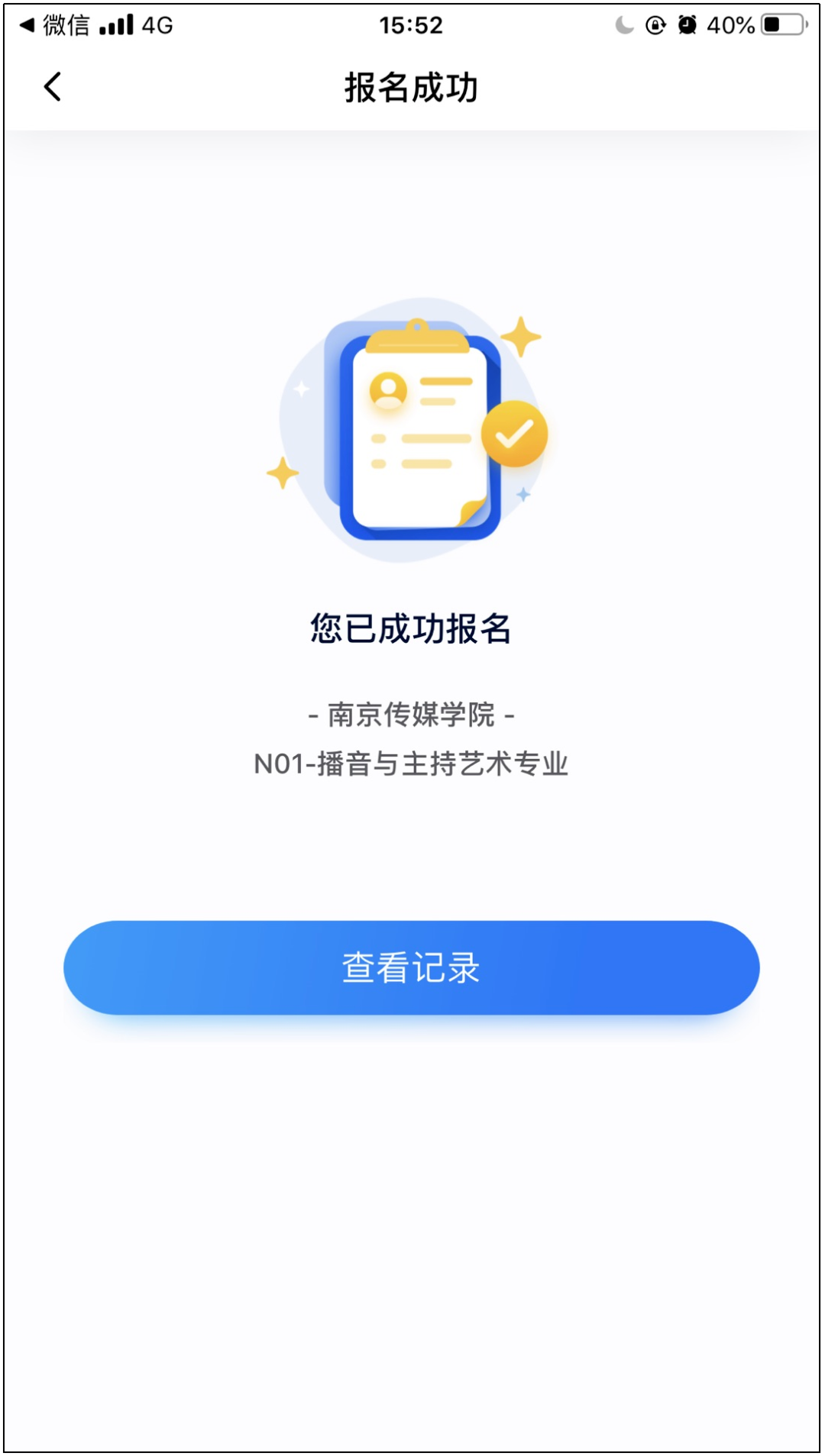The image size is (825, 1456).
Task: Tap the 查看记录 button
Action: (x=411, y=967)
